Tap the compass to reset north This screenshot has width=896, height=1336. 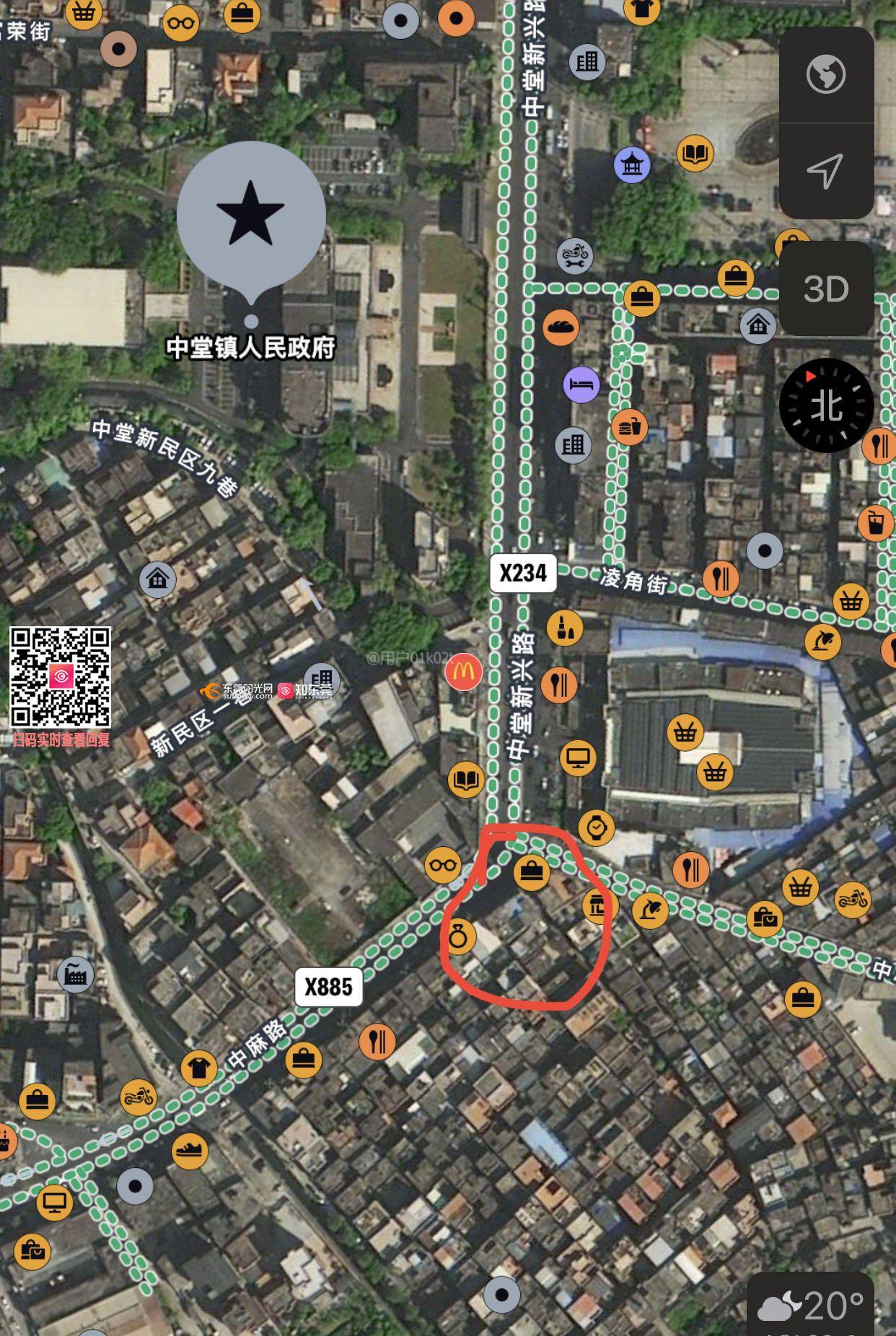pyautogui.click(x=826, y=405)
